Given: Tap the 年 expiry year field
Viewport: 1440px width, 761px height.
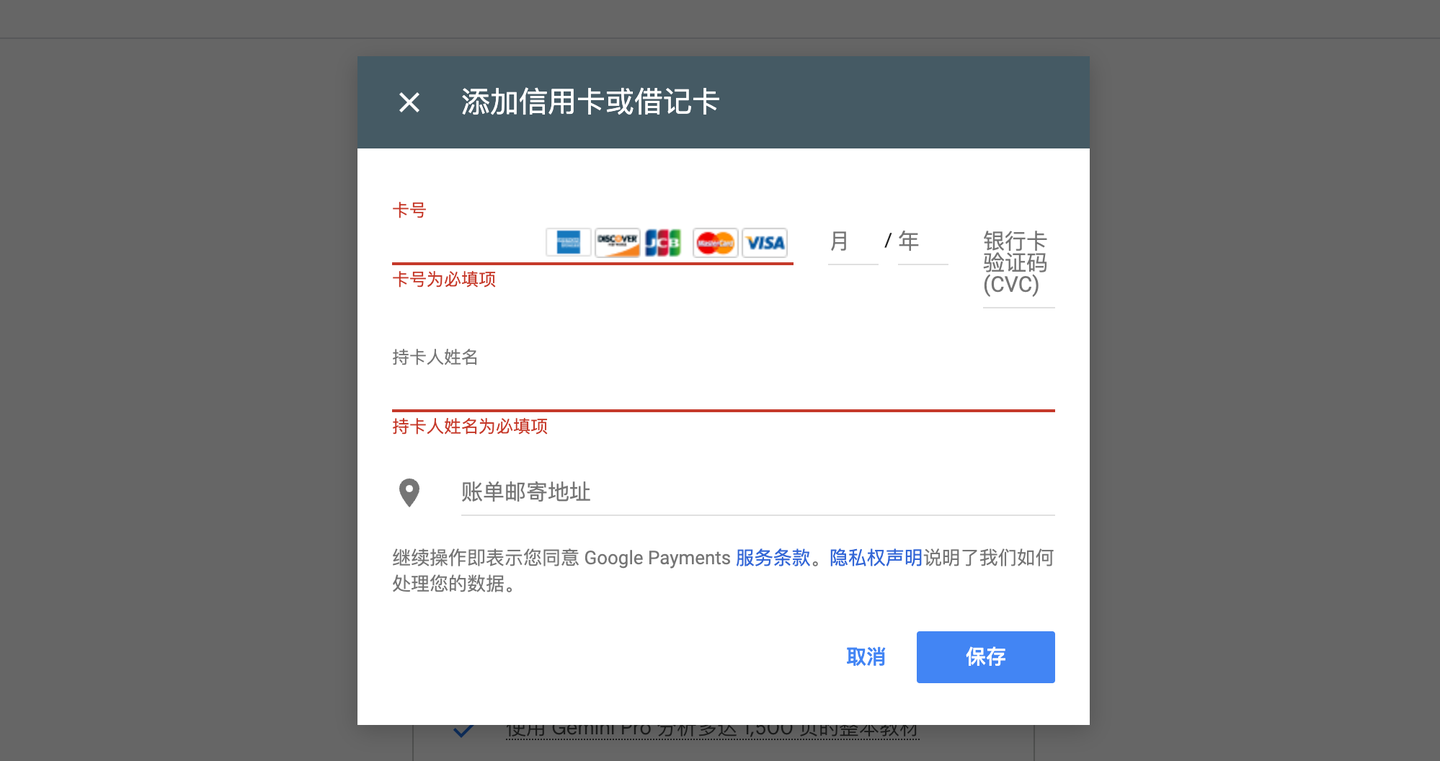Looking at the screenshot, I should [x=921, y=242].
